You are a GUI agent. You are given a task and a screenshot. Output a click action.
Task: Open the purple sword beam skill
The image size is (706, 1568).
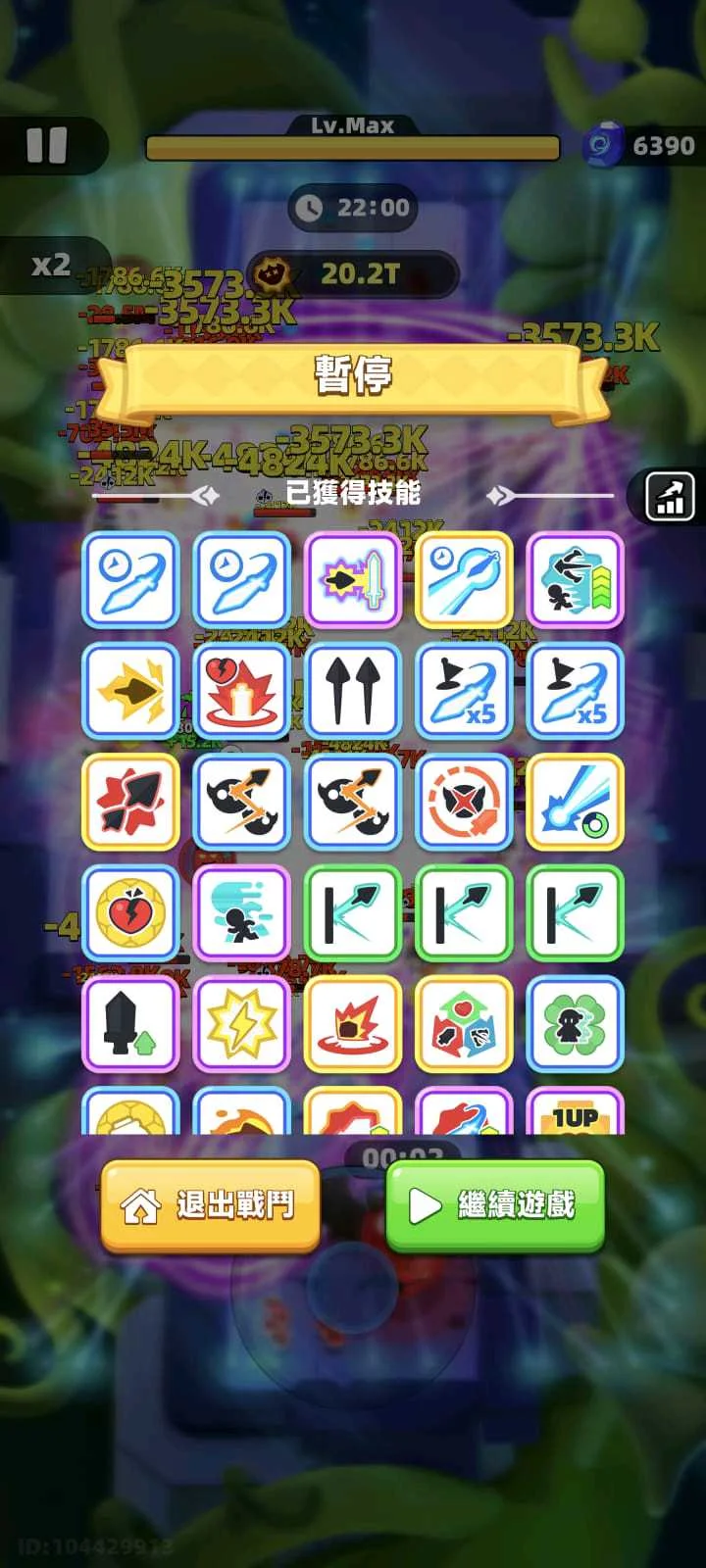[353, 580]
